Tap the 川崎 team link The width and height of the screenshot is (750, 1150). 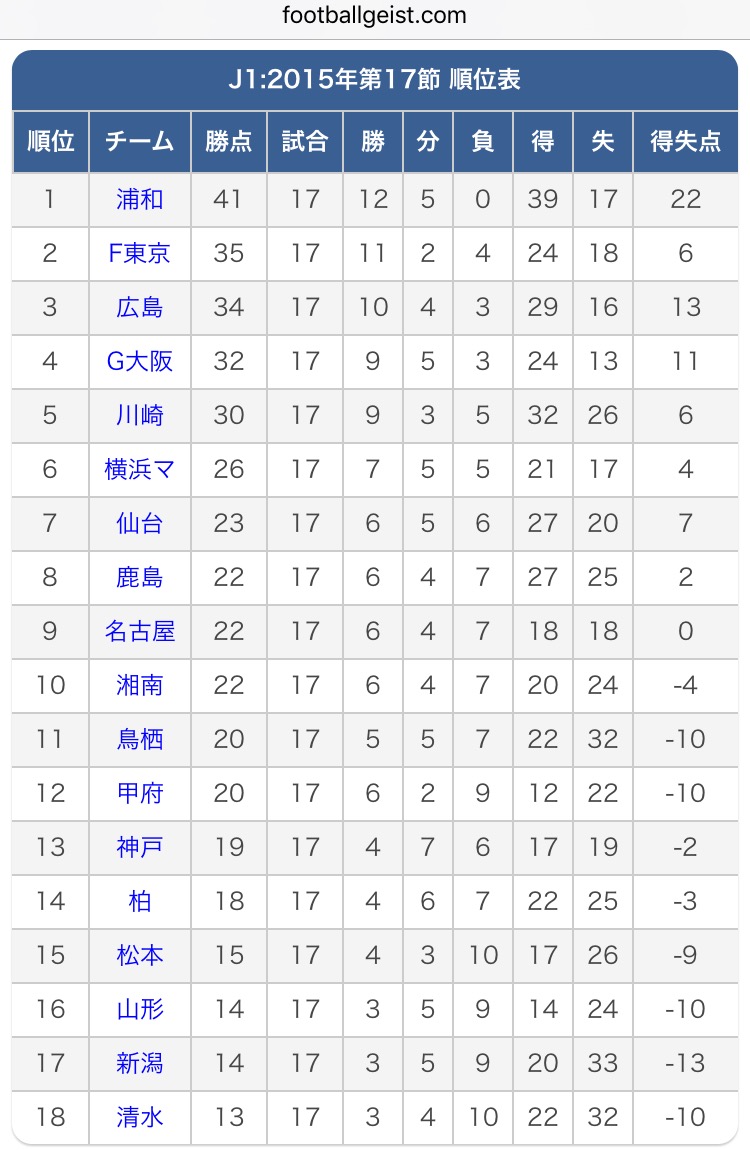coord(140,416)
